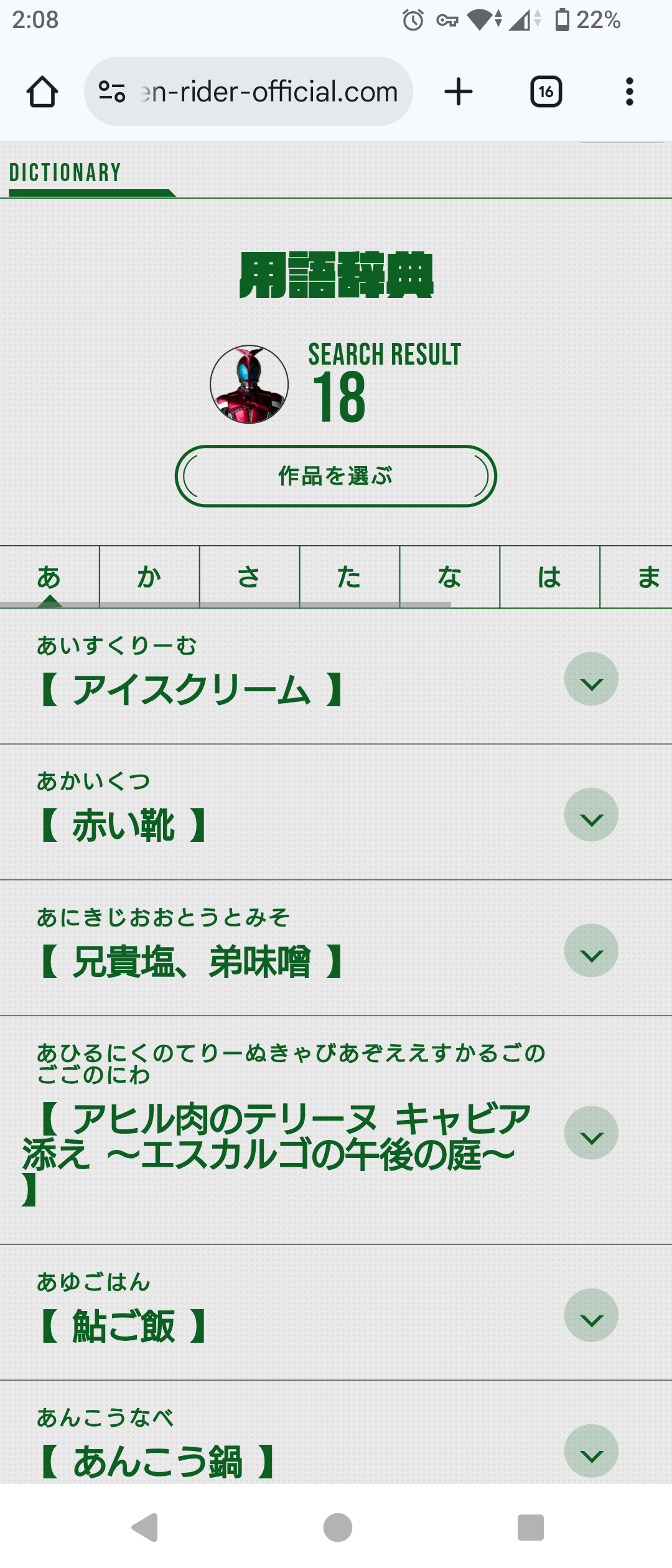Go back with the system back button

click(146, 1528)
